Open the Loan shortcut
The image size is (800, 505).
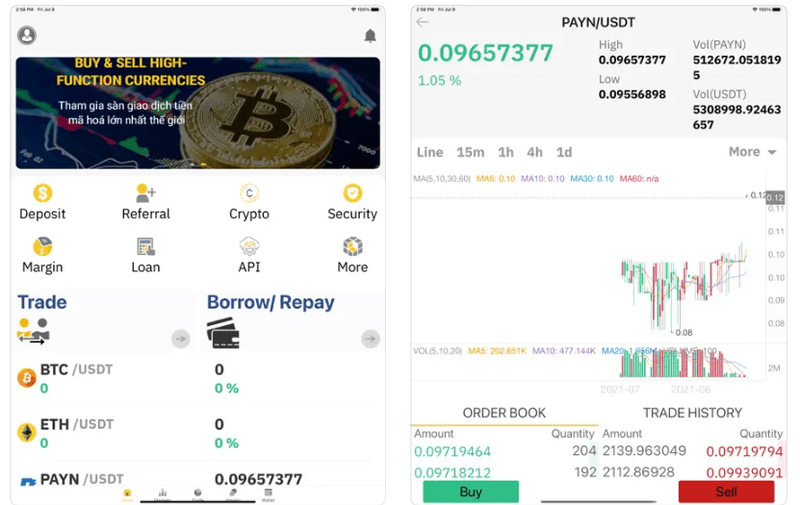click(x=146, y=255)
